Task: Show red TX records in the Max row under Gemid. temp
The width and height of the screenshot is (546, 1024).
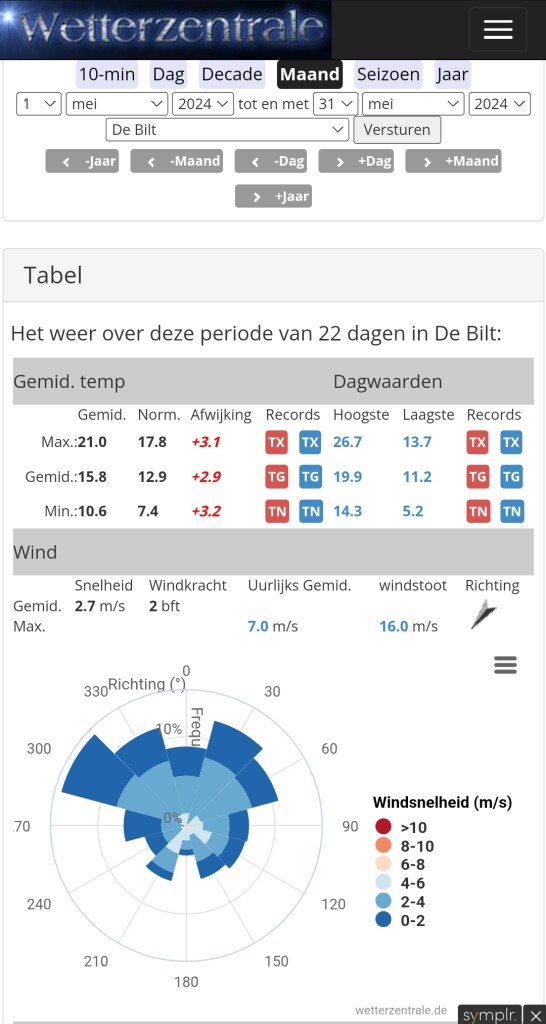Action: 276,442
